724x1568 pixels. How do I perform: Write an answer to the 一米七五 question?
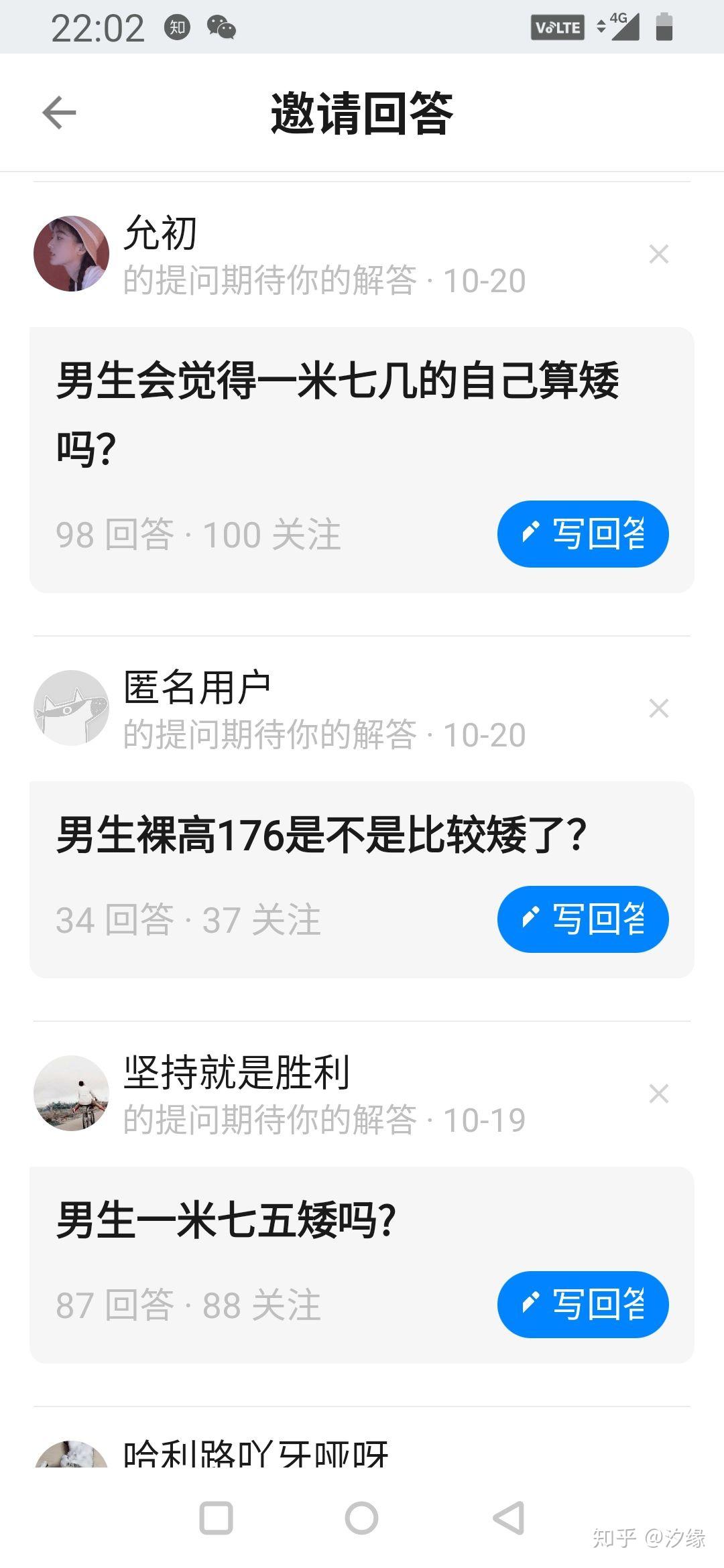click(583, 1305)
